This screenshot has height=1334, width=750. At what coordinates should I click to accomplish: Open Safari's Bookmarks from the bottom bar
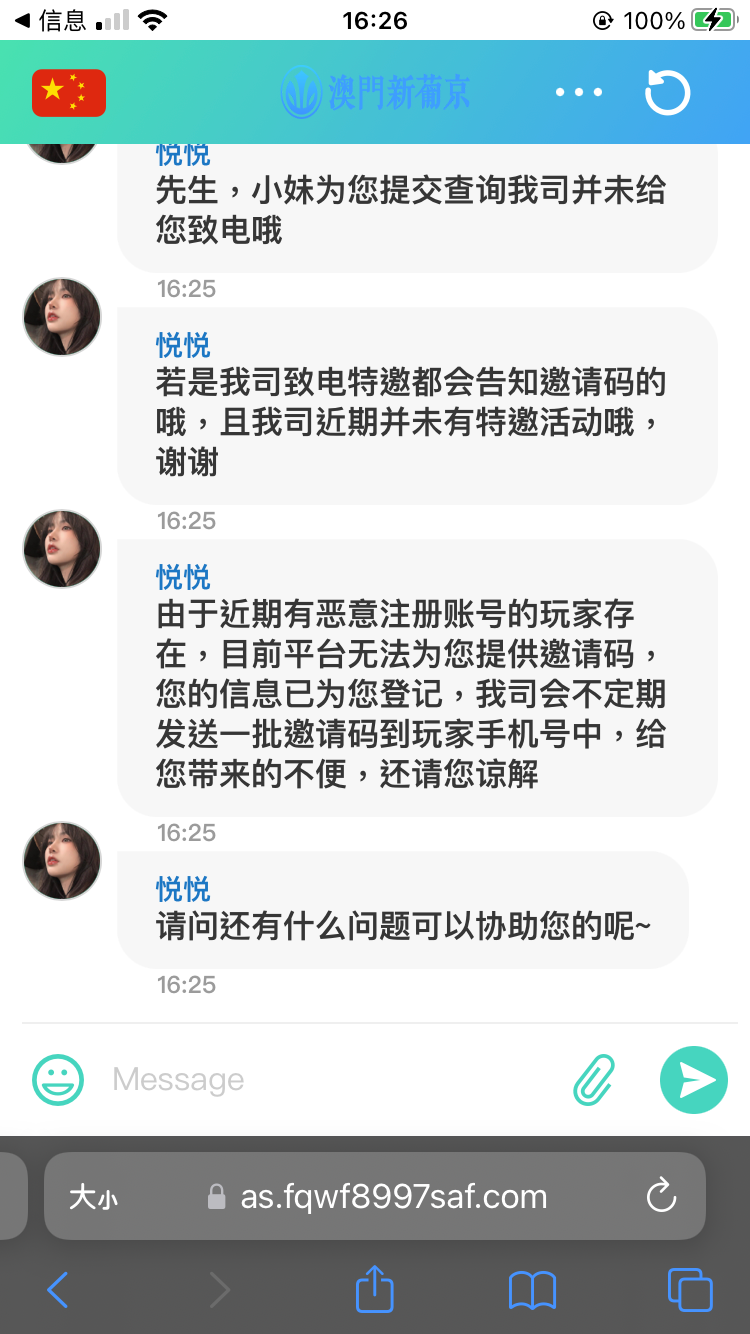tap(532, 1290)
